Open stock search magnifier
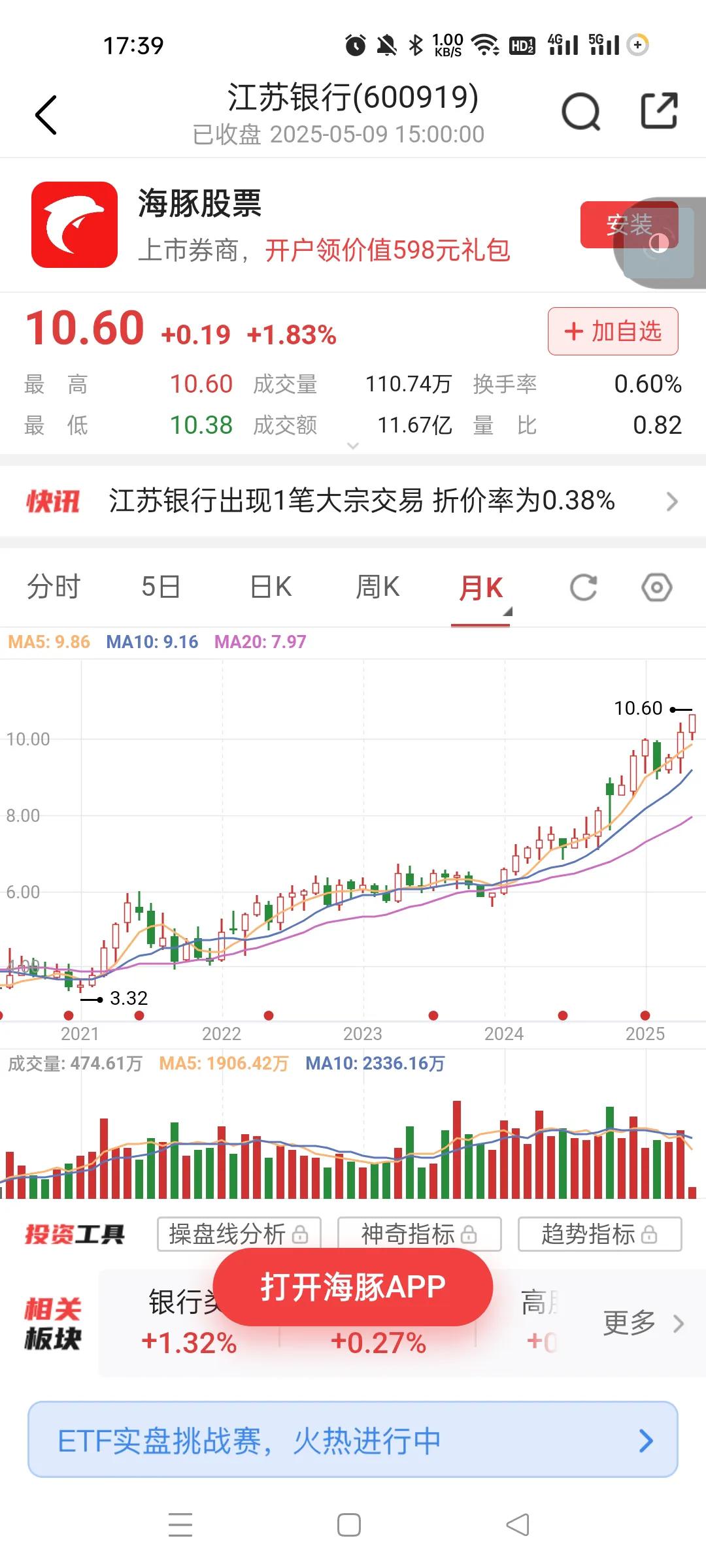Image resolution: width=706 pixels, height=1568 pixels. [x=580, y=112]
